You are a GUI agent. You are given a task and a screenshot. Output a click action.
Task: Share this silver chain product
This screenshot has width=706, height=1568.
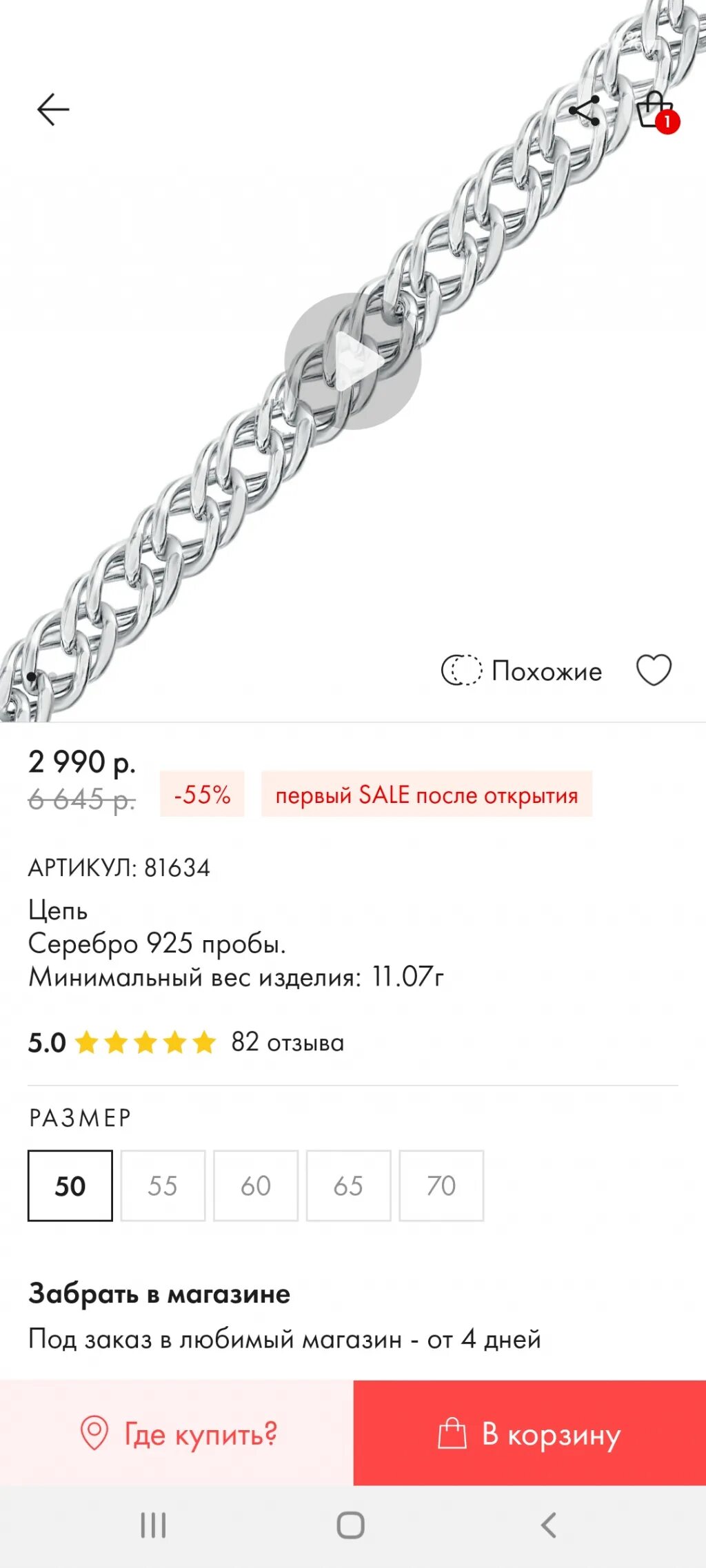pyautogui.click(x=585, y=110)
